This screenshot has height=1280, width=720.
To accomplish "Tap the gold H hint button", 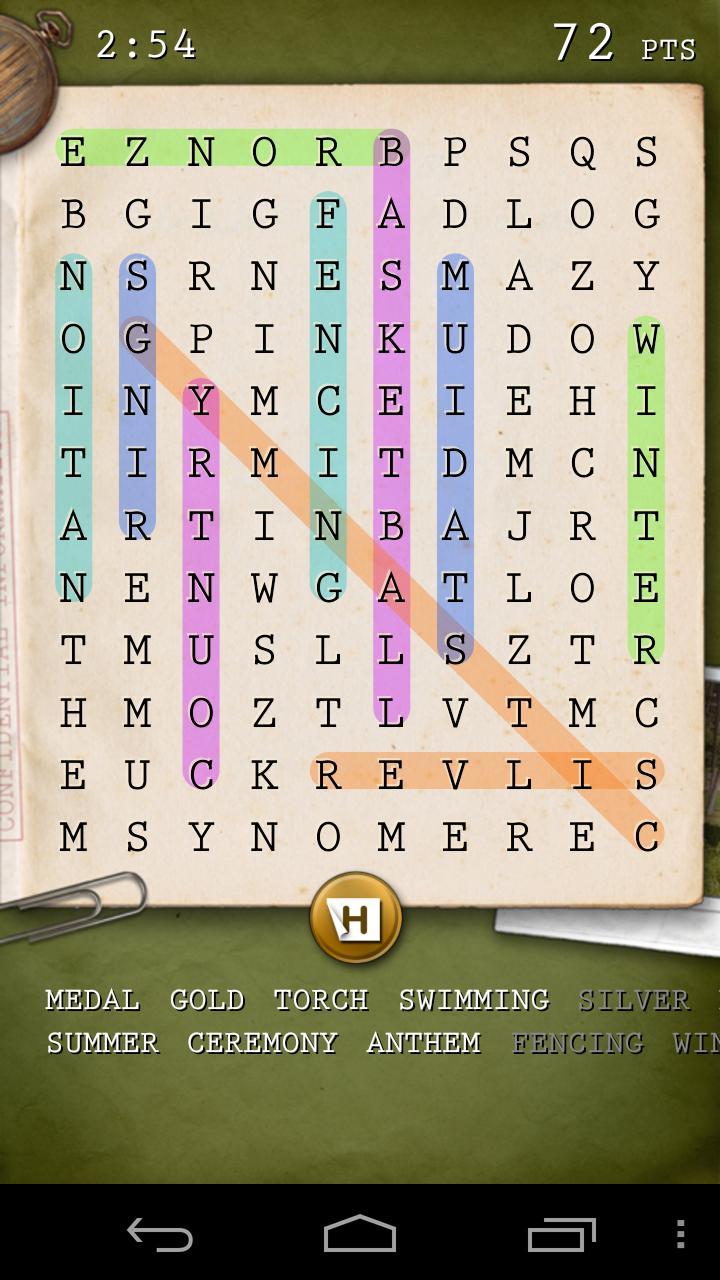I will pyautogui.click(x=356, y=917).
